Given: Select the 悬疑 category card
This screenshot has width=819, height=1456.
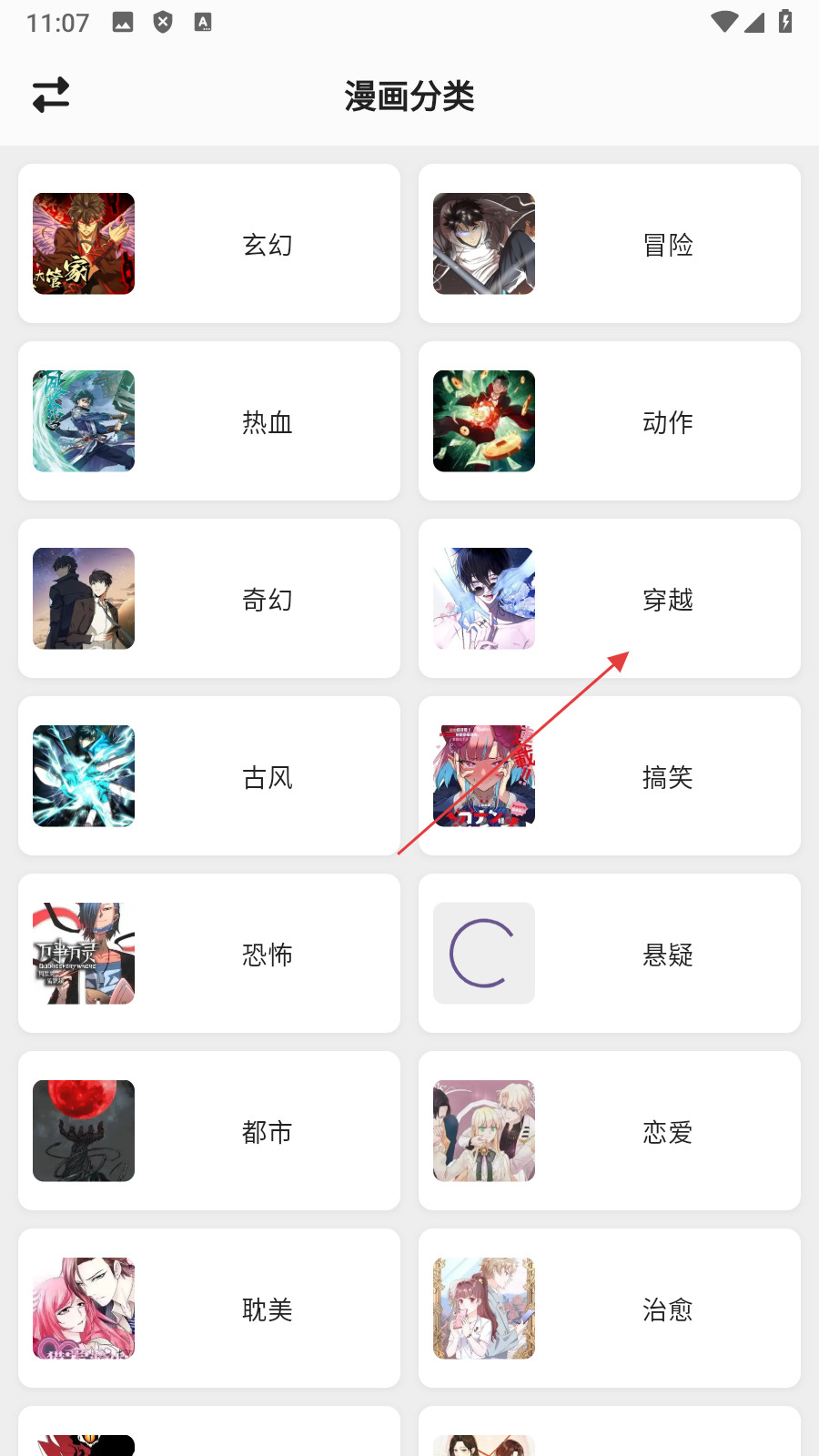Looking at the screenshot, I should 609,954.
